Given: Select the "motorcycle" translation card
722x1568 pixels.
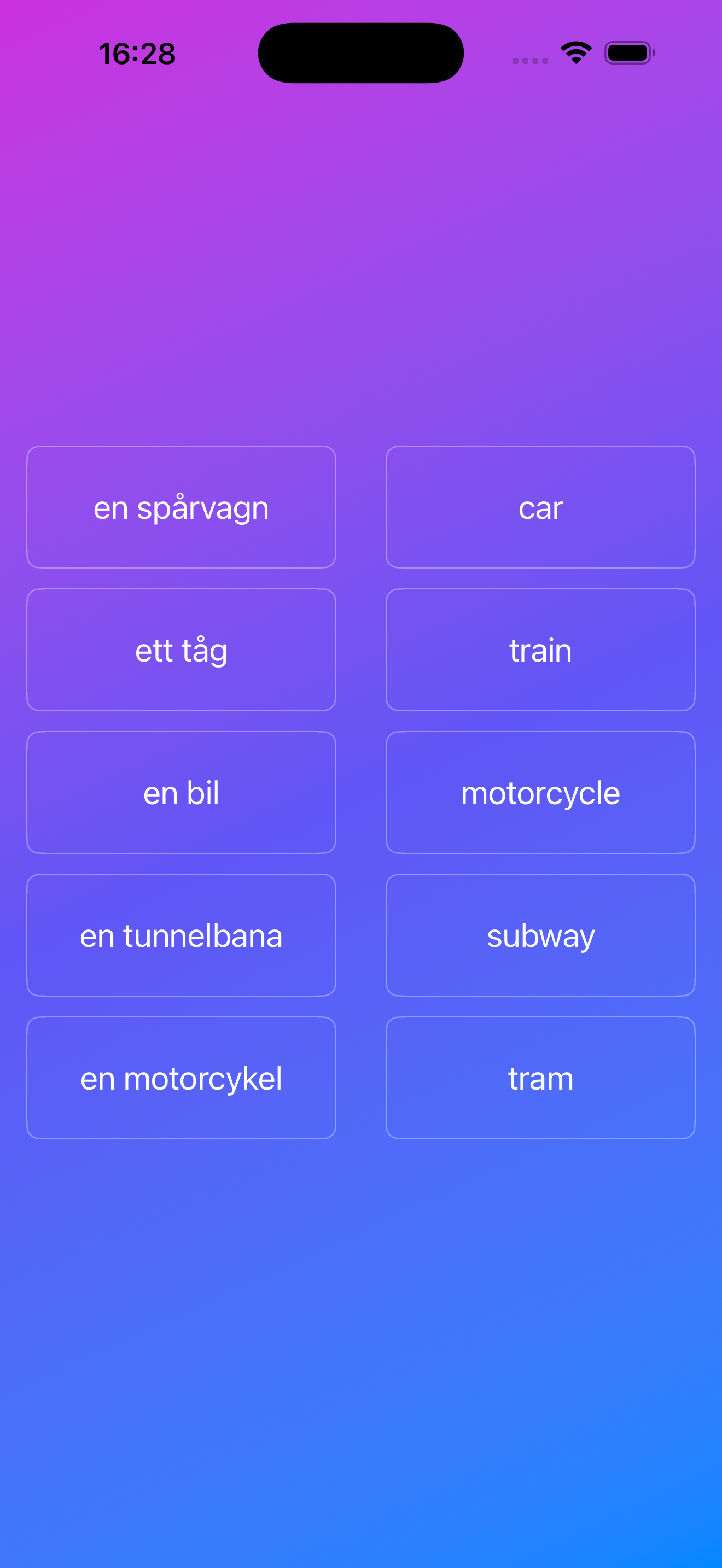Looking at the screenshot, I should point(540,792).
